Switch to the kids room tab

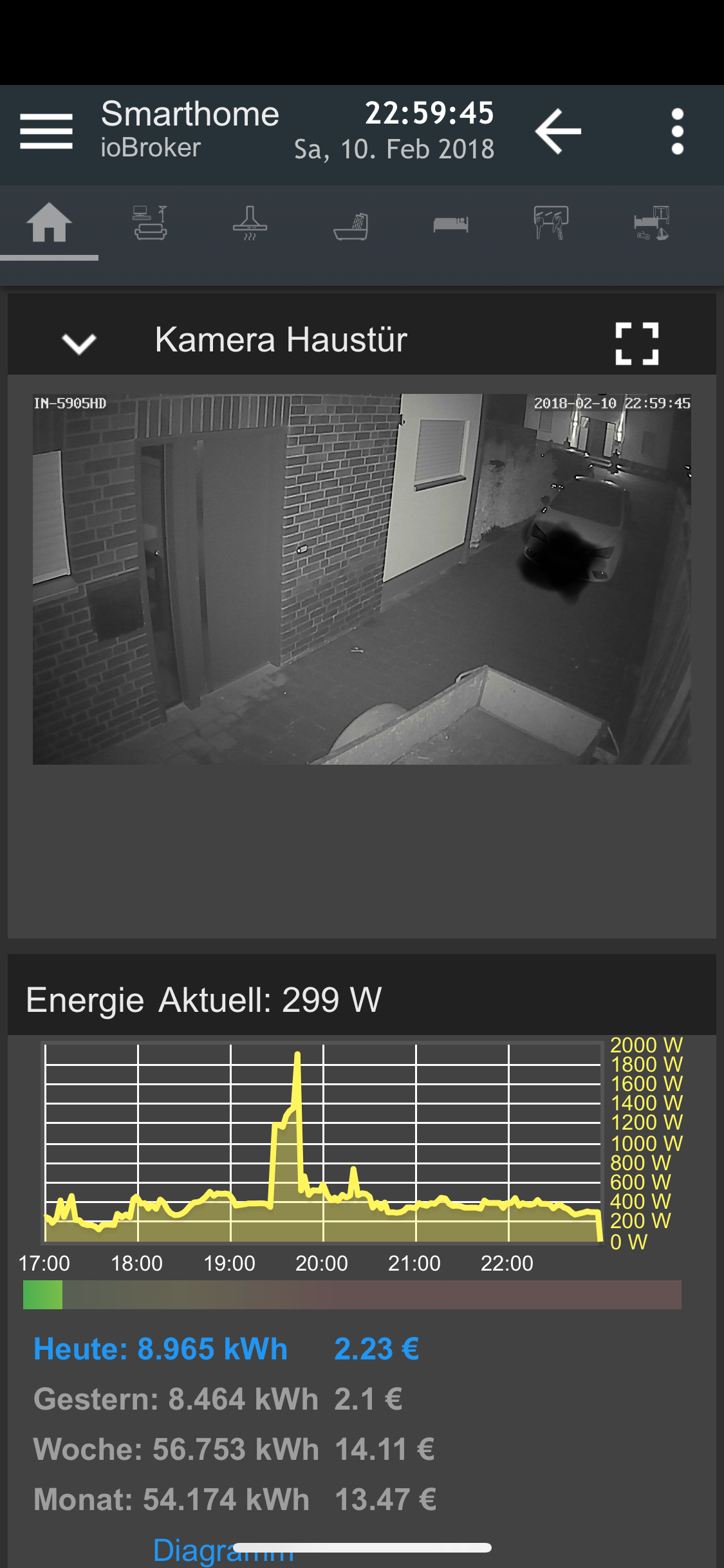point(652,223)
